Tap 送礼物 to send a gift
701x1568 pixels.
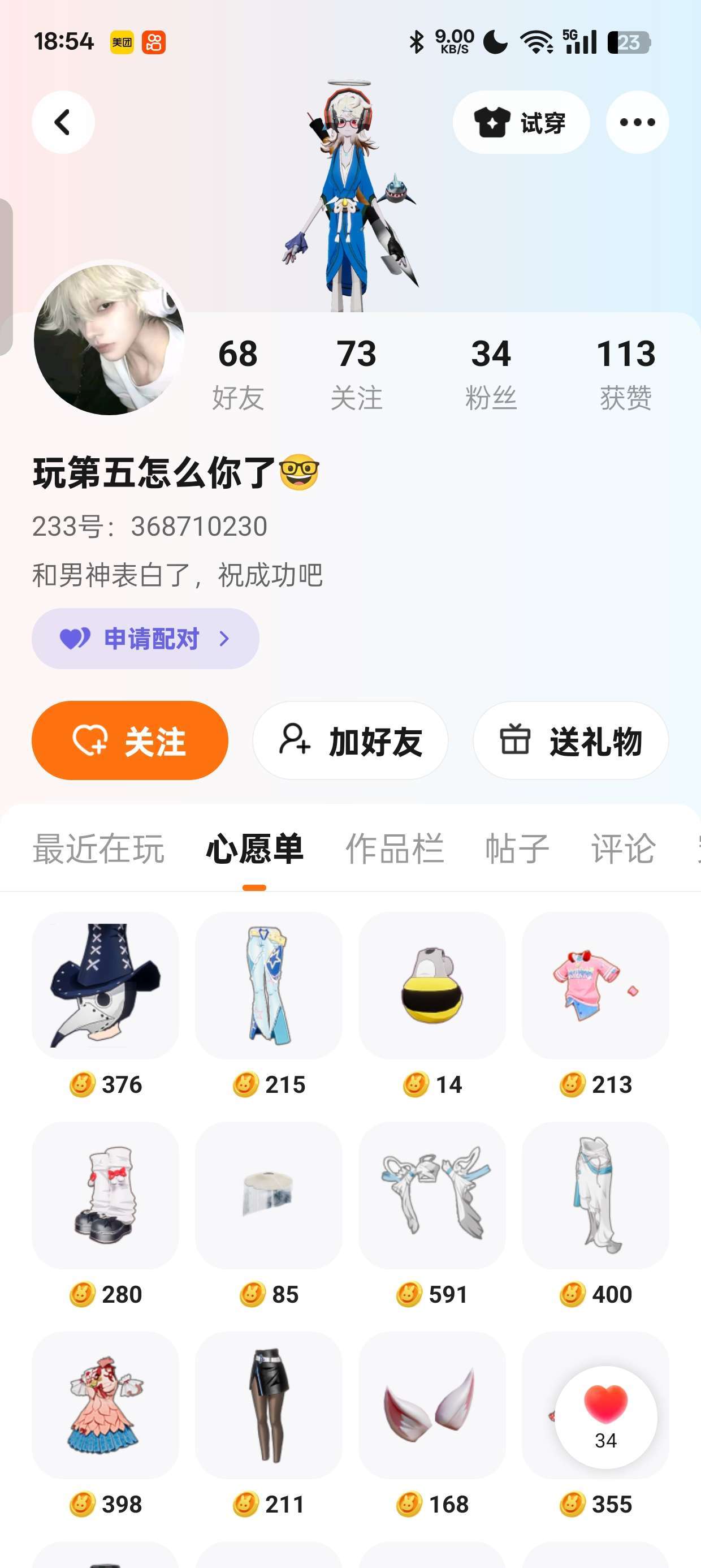point(571,740)
